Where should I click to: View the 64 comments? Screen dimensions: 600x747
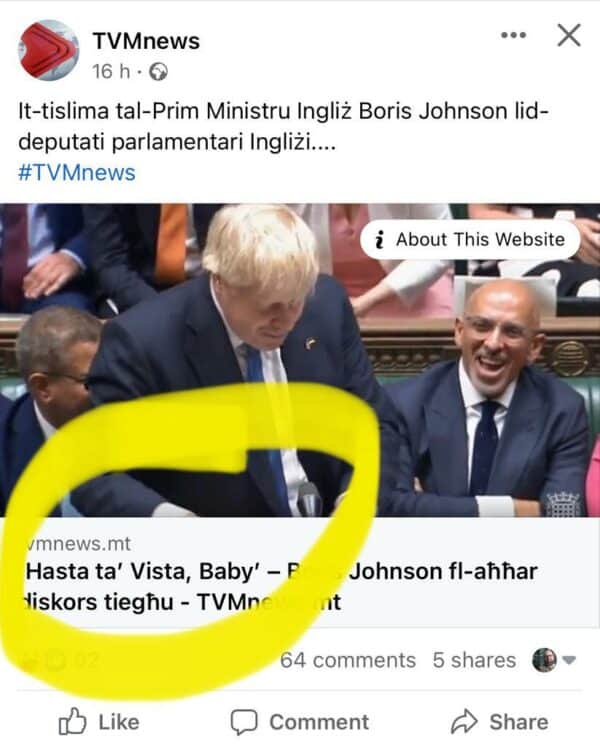[347, 660]
